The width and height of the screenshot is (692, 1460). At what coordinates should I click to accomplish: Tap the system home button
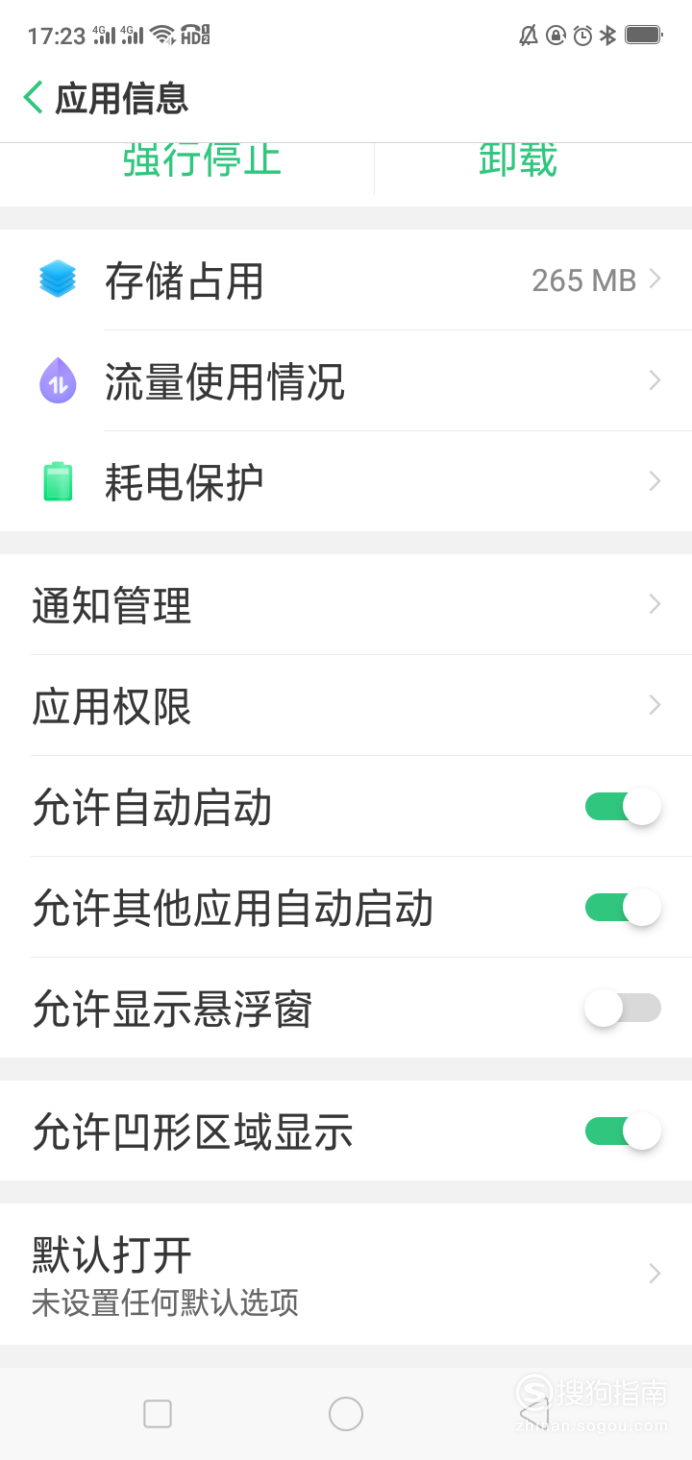pyautogui.click(x=346, y=1414)
